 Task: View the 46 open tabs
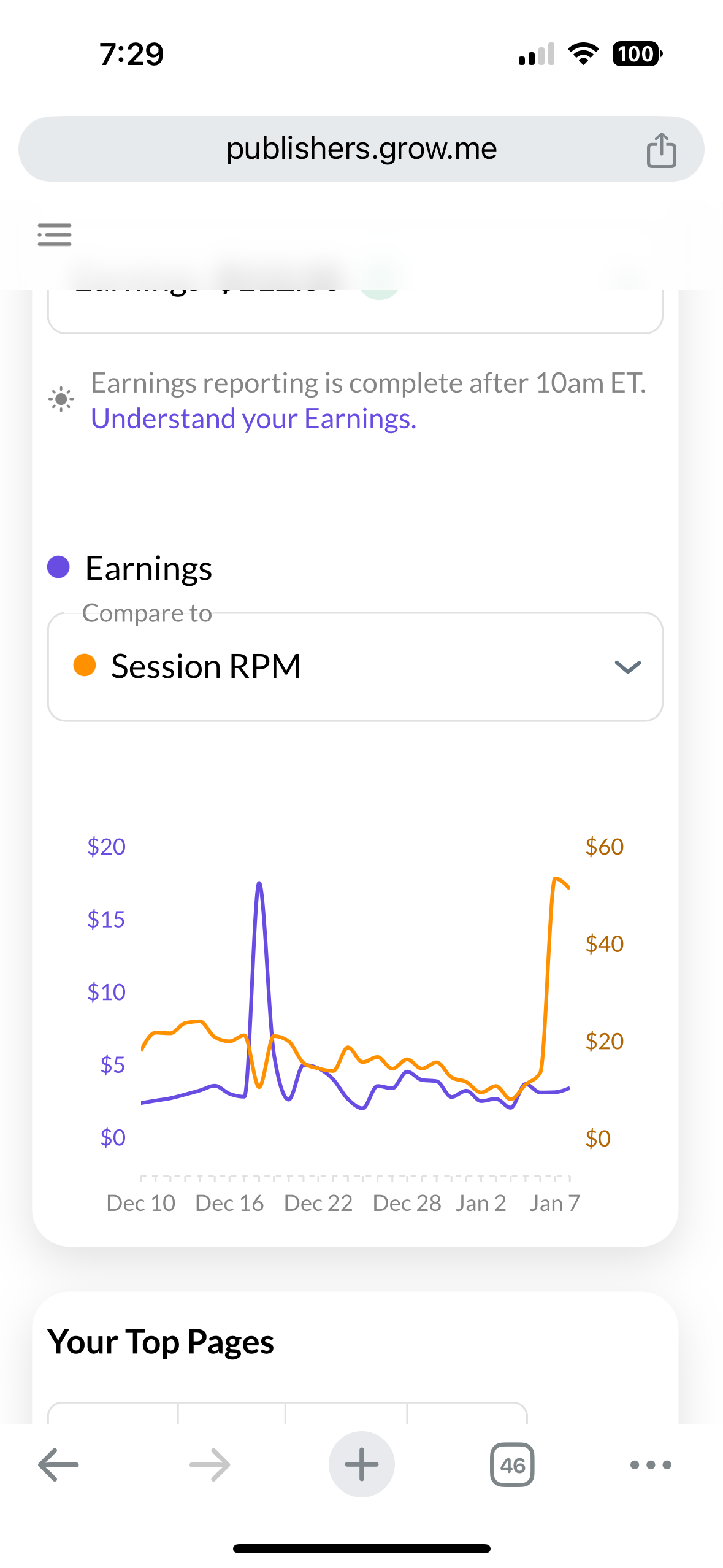512,1464
